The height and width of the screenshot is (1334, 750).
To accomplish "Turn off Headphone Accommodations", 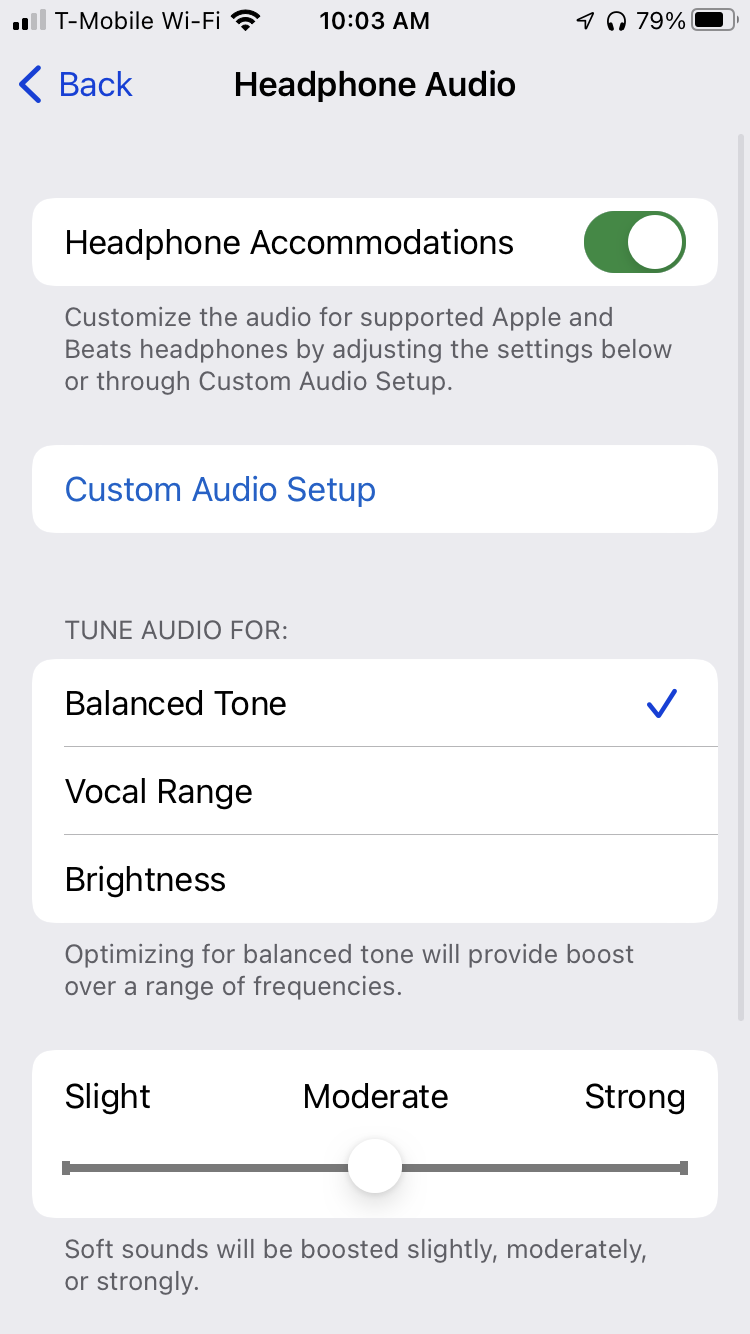I will pos(634,242).
